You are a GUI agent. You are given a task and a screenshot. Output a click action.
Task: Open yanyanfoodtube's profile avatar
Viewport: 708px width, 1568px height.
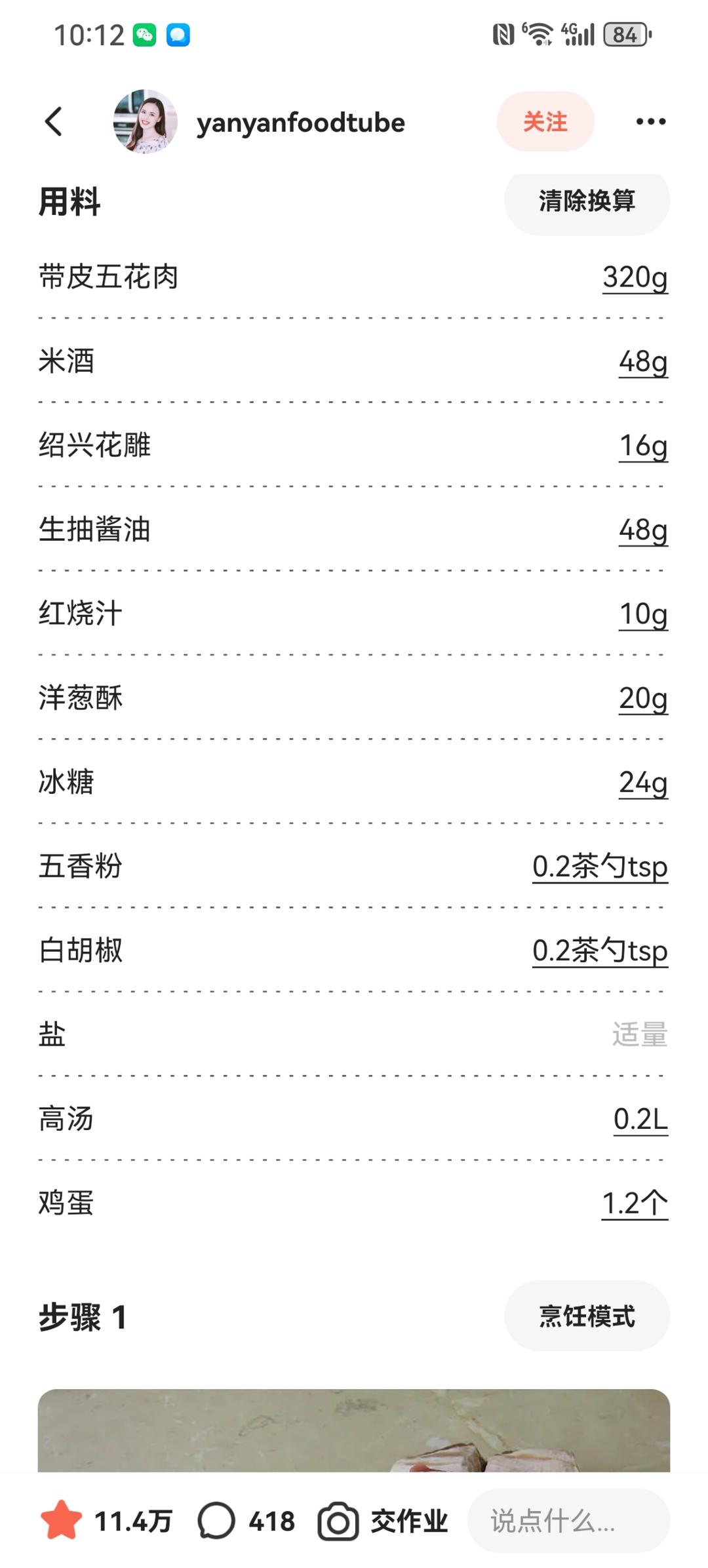[145, 122]
